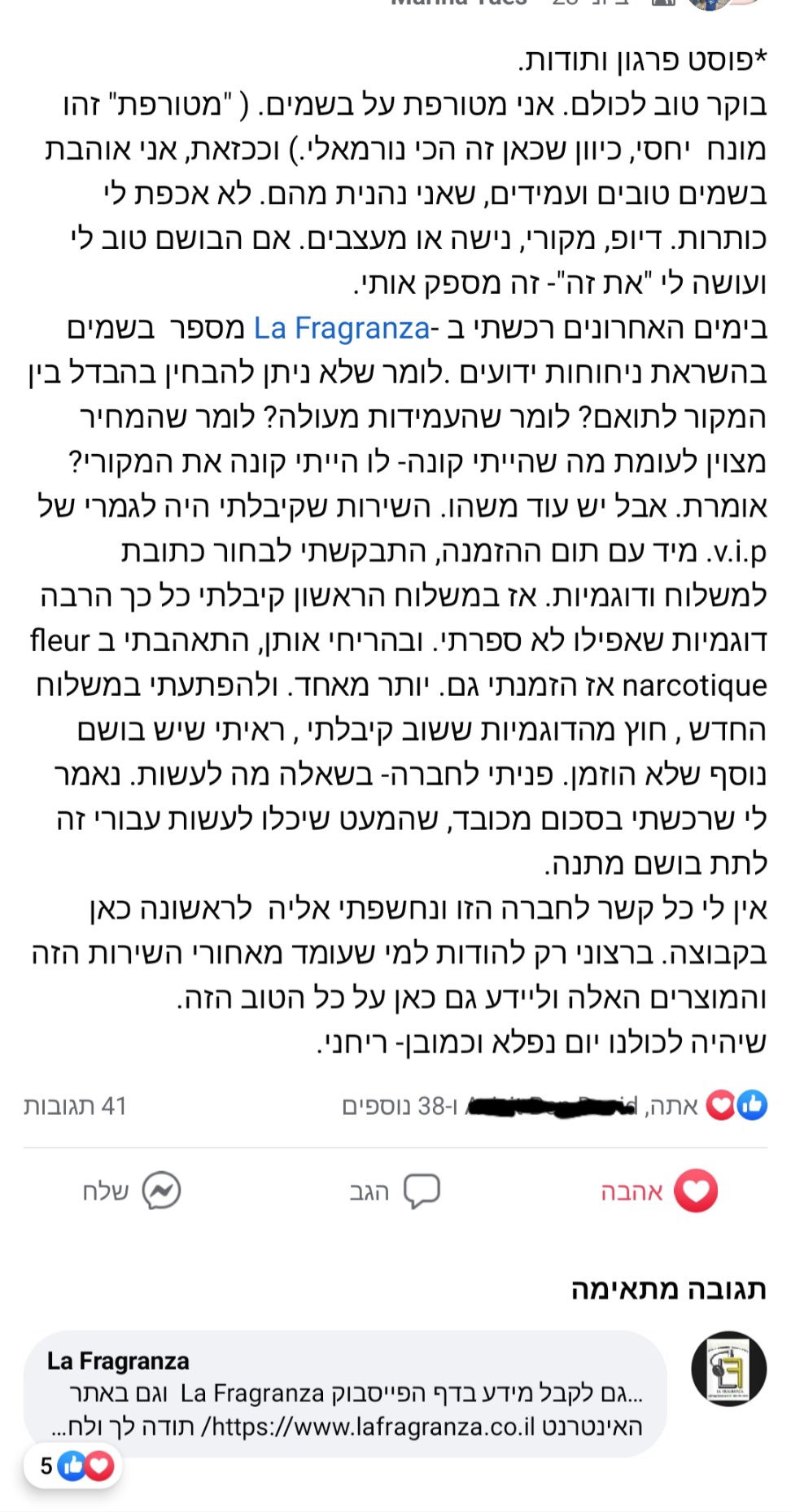Image resolution: width=791 pixels, height=1512 pixels.
Task: Tap the אהבה love reaction button
Action: click(x=658, y=1191)
